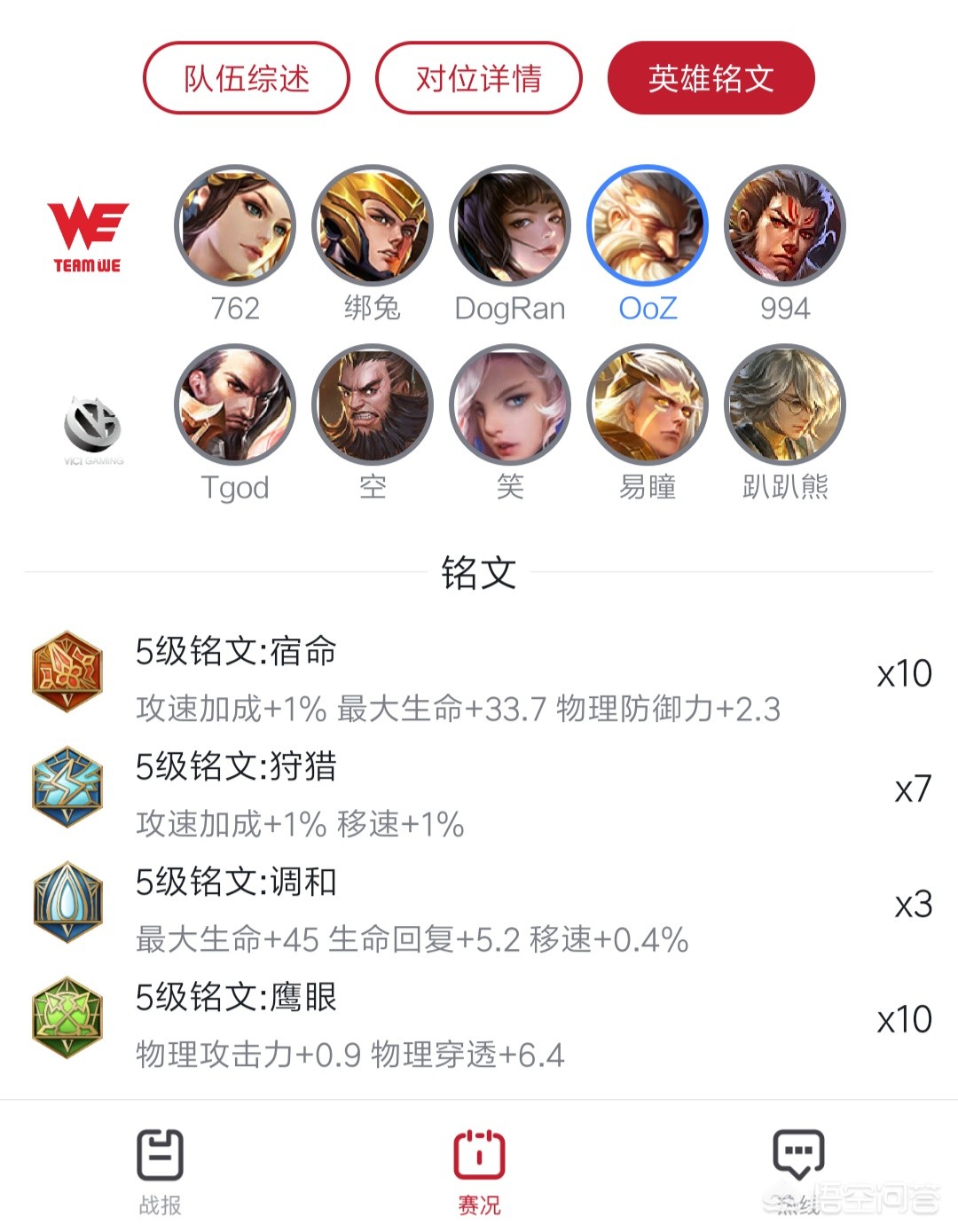
Task: Select 趴趴熊's hero avatar
Action: [785, 405]
